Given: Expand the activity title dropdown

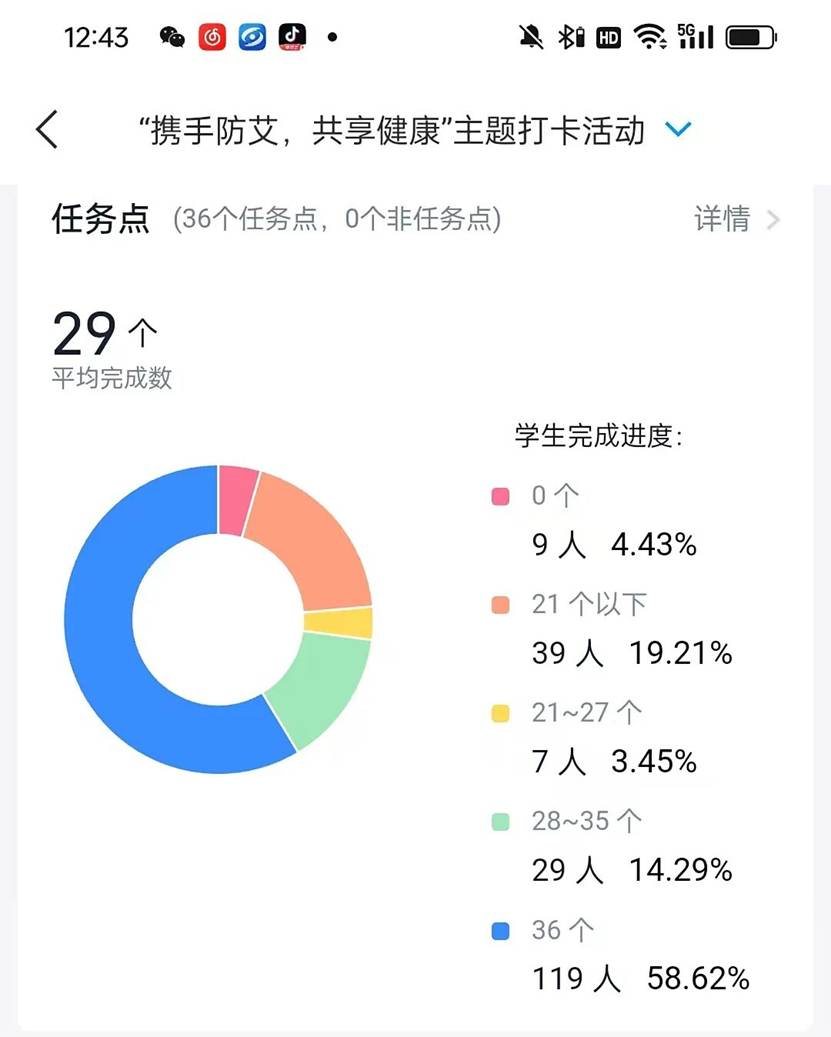Looking at the screenshot, I should coord(679,130).
